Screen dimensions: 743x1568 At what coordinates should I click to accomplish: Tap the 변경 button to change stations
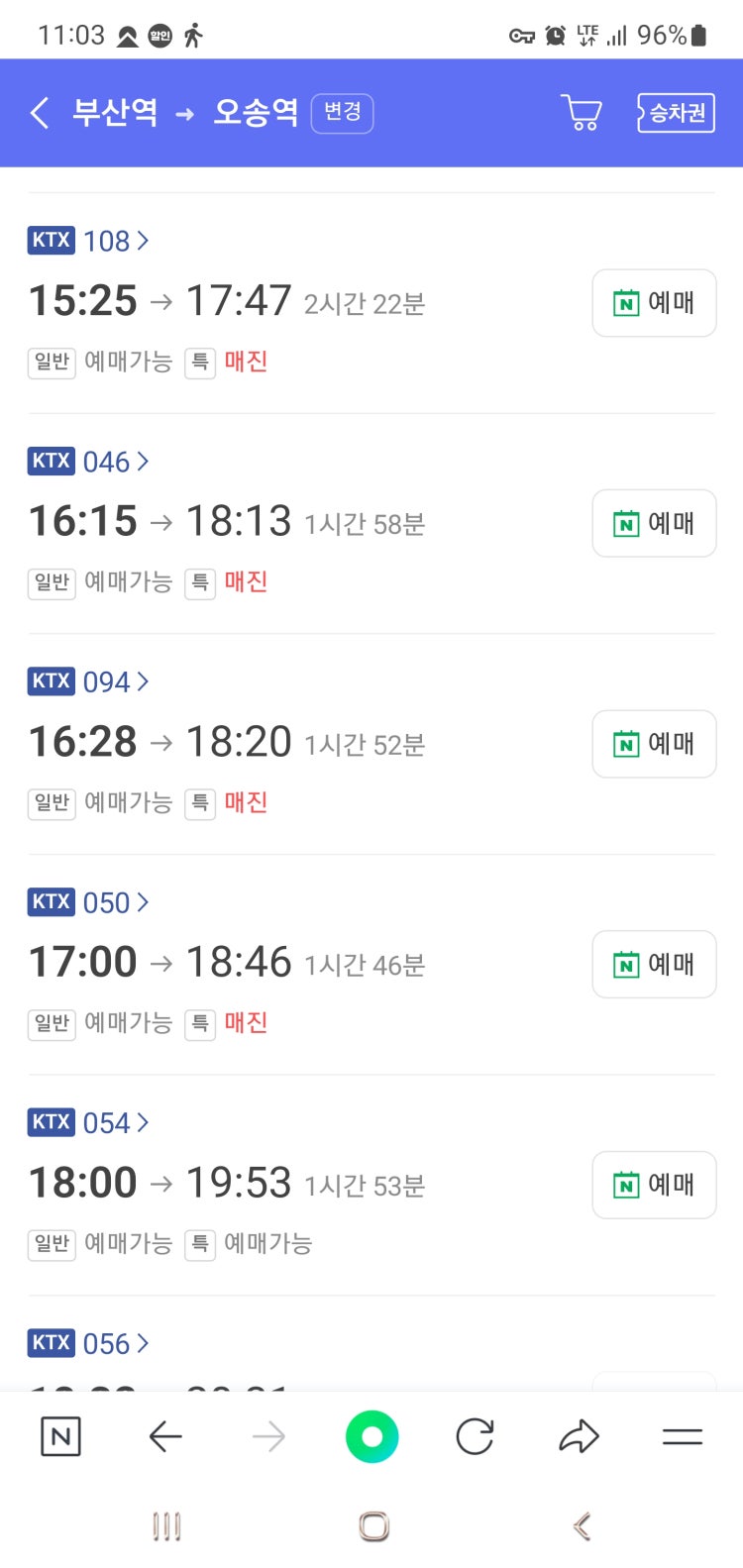(x=342, y=113)
